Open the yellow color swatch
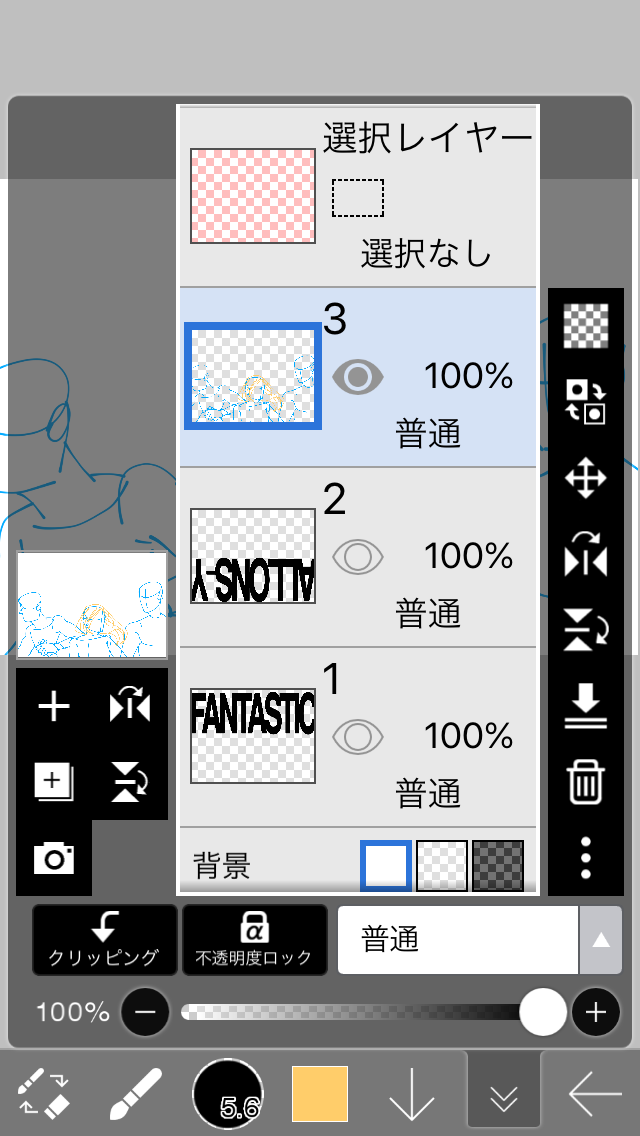The image size is (640, 1136). [320, 1094]
